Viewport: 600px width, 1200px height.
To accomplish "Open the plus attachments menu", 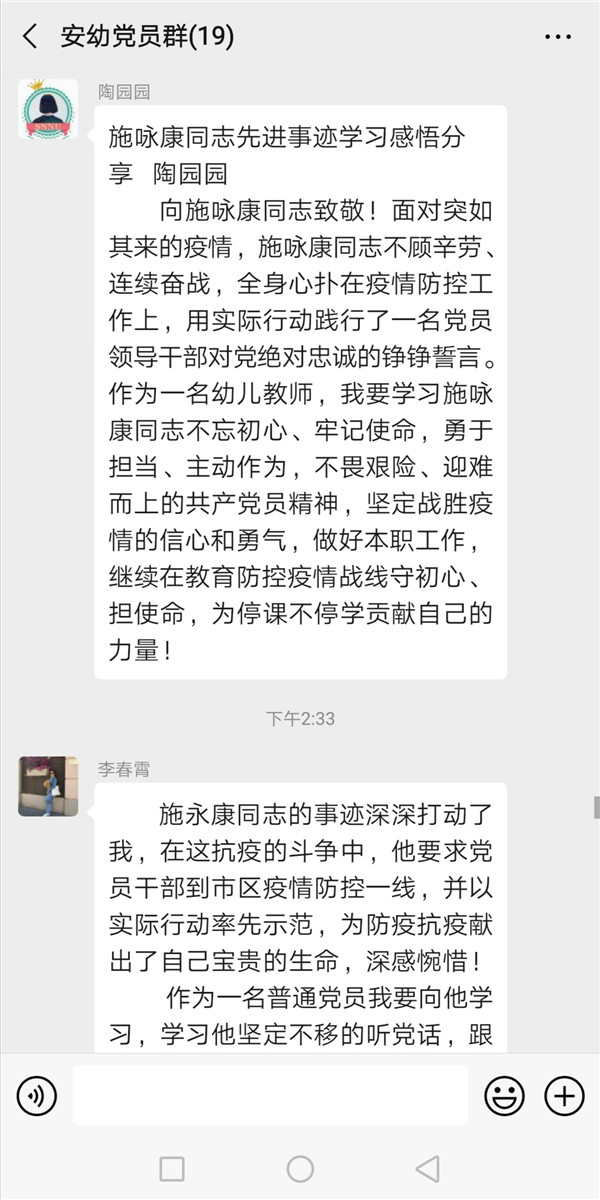I will 564,1096.
